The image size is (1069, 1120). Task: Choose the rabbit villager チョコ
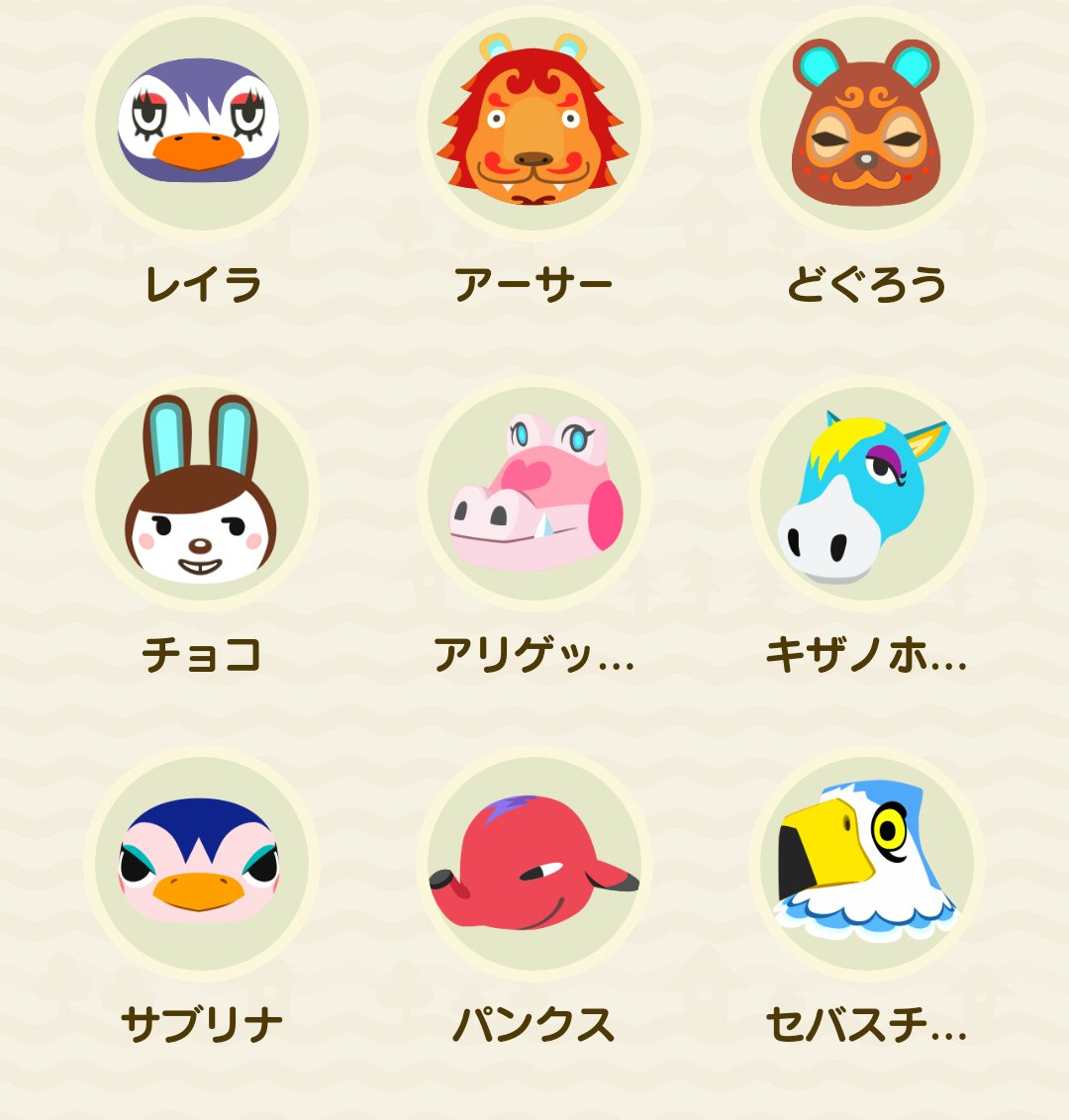pos(202,494)
